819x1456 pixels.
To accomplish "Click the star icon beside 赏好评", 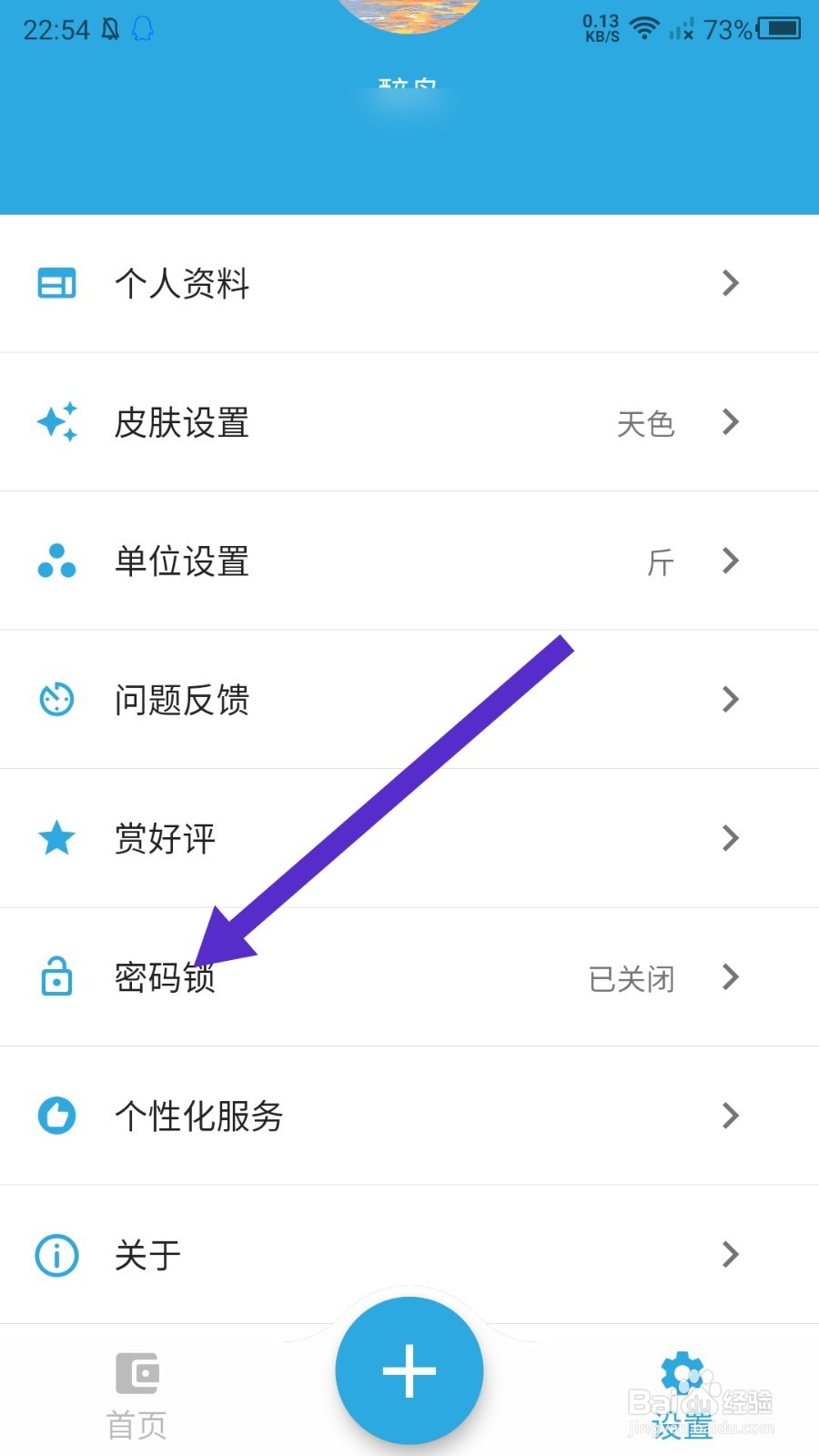I will (x=56, y=838).
